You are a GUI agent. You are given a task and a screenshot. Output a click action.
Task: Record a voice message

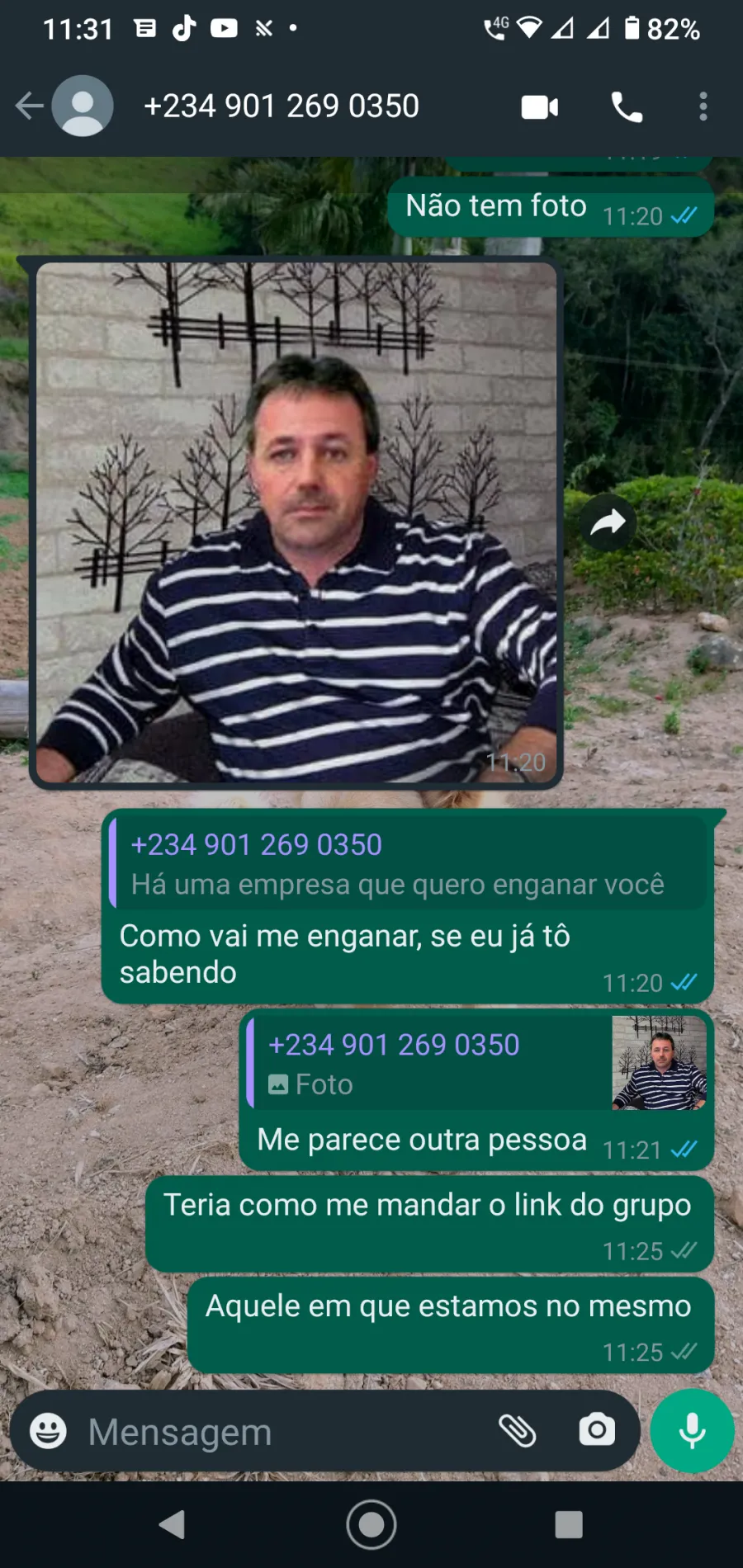pos(692,1430)
